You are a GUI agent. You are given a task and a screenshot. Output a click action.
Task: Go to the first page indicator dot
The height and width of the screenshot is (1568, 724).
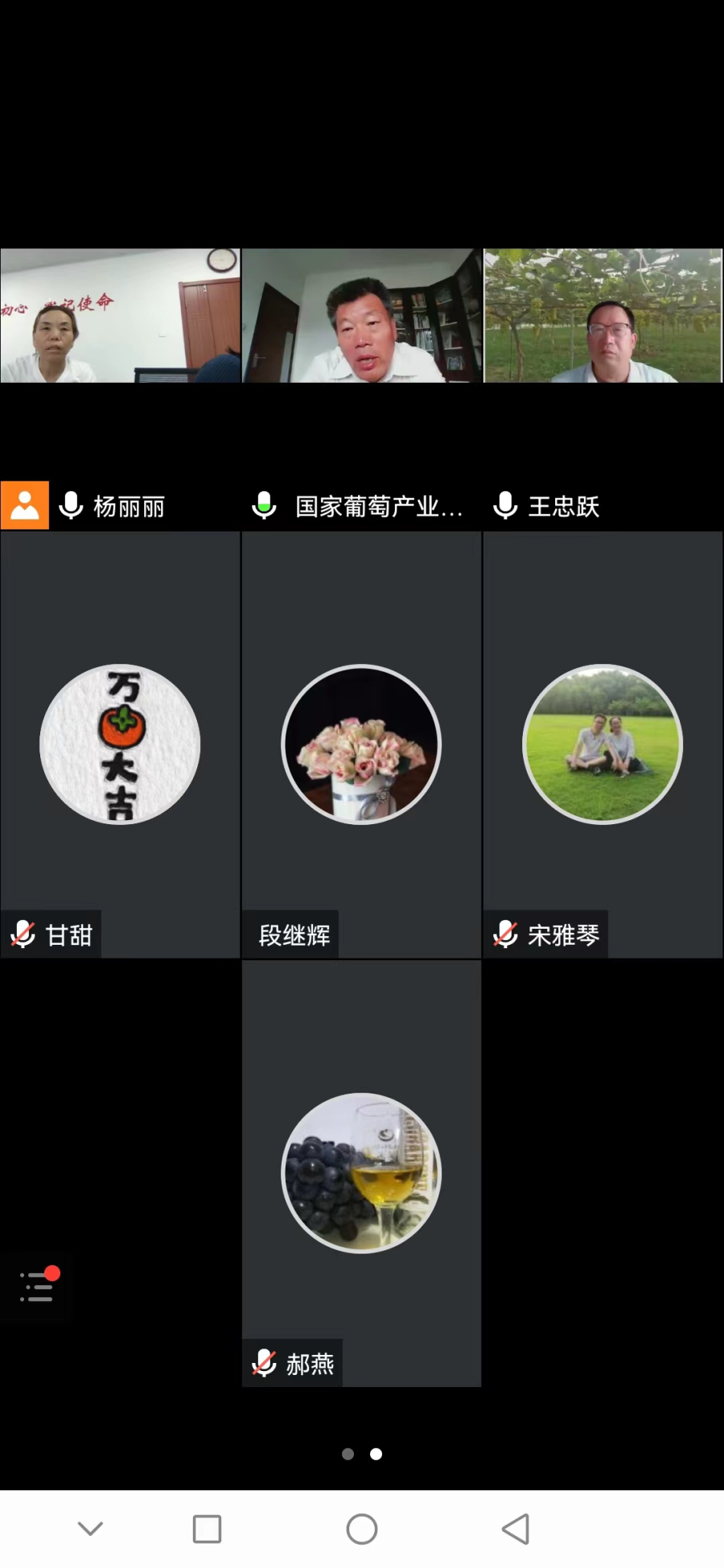tap(348, 1454)
